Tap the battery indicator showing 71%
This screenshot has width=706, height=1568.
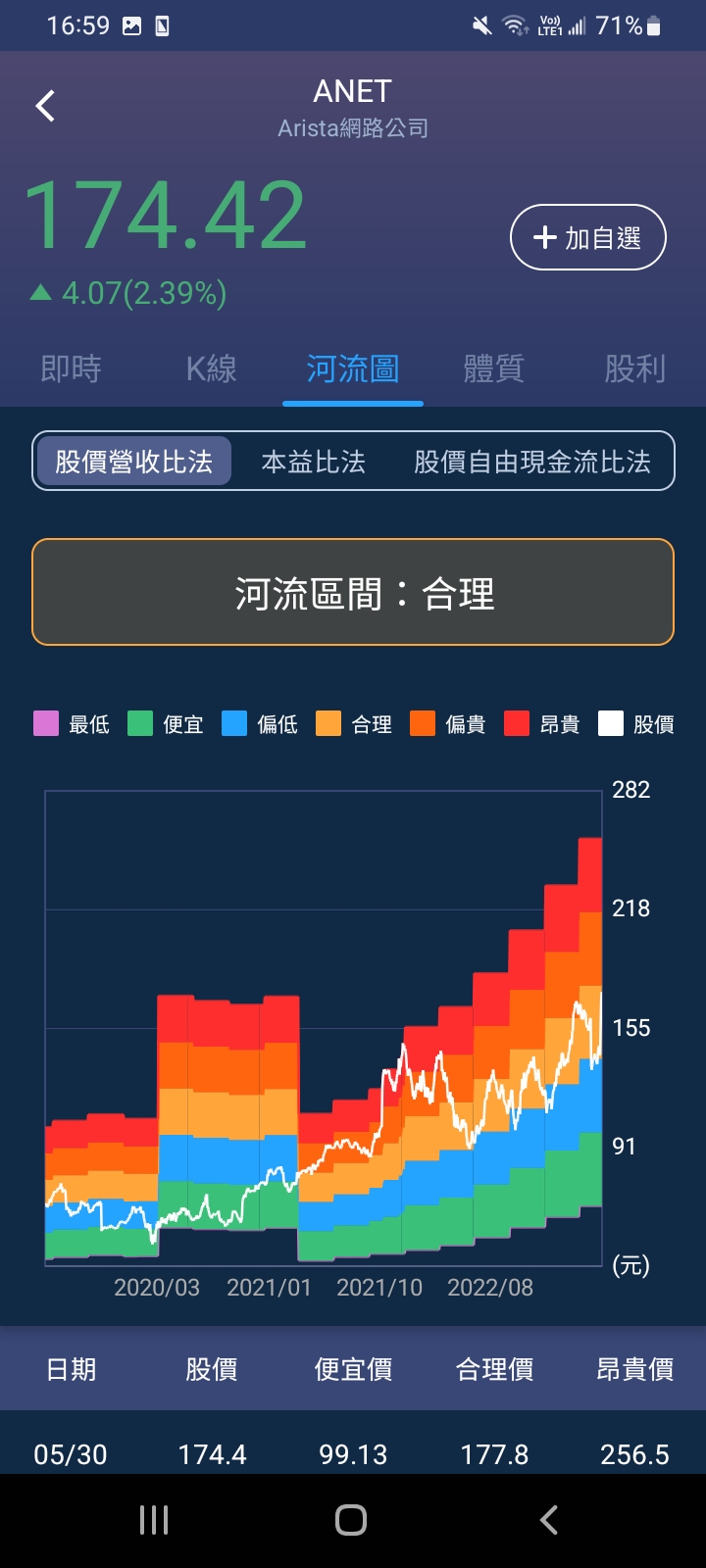628,24
